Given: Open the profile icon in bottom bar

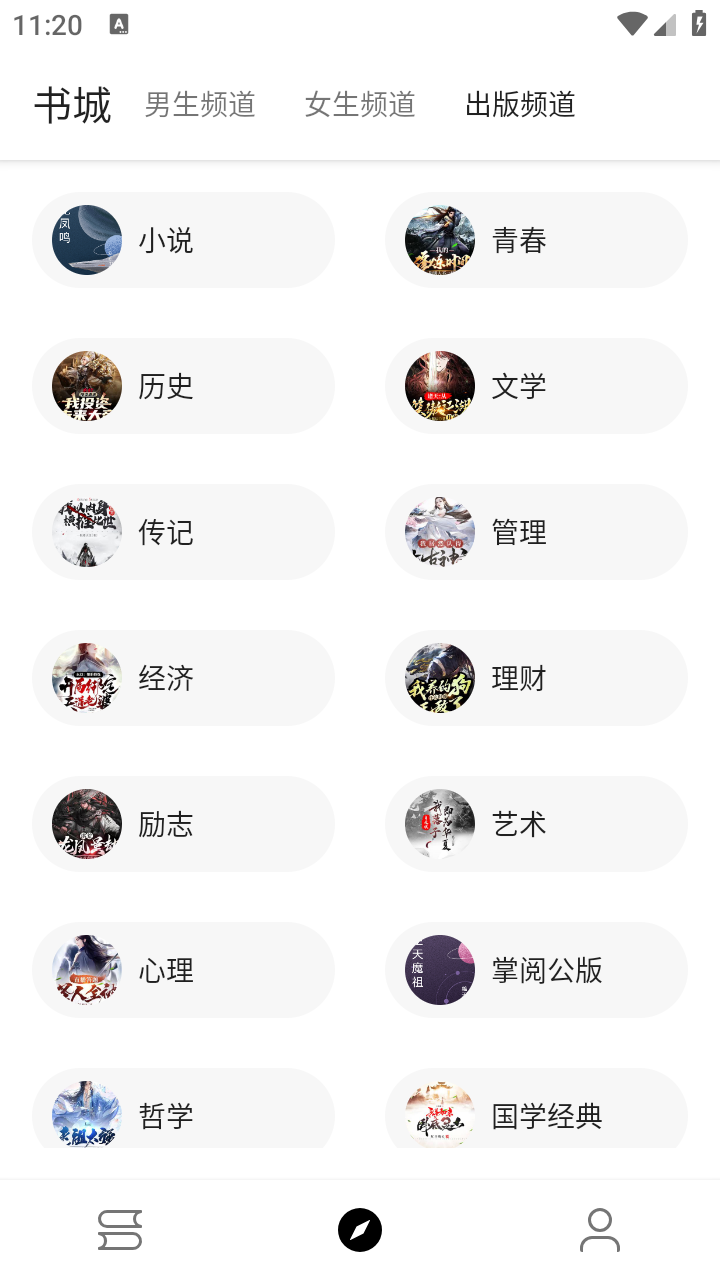Looking at the screenshot, I should pyautogui.click(x=600, y=1229).
